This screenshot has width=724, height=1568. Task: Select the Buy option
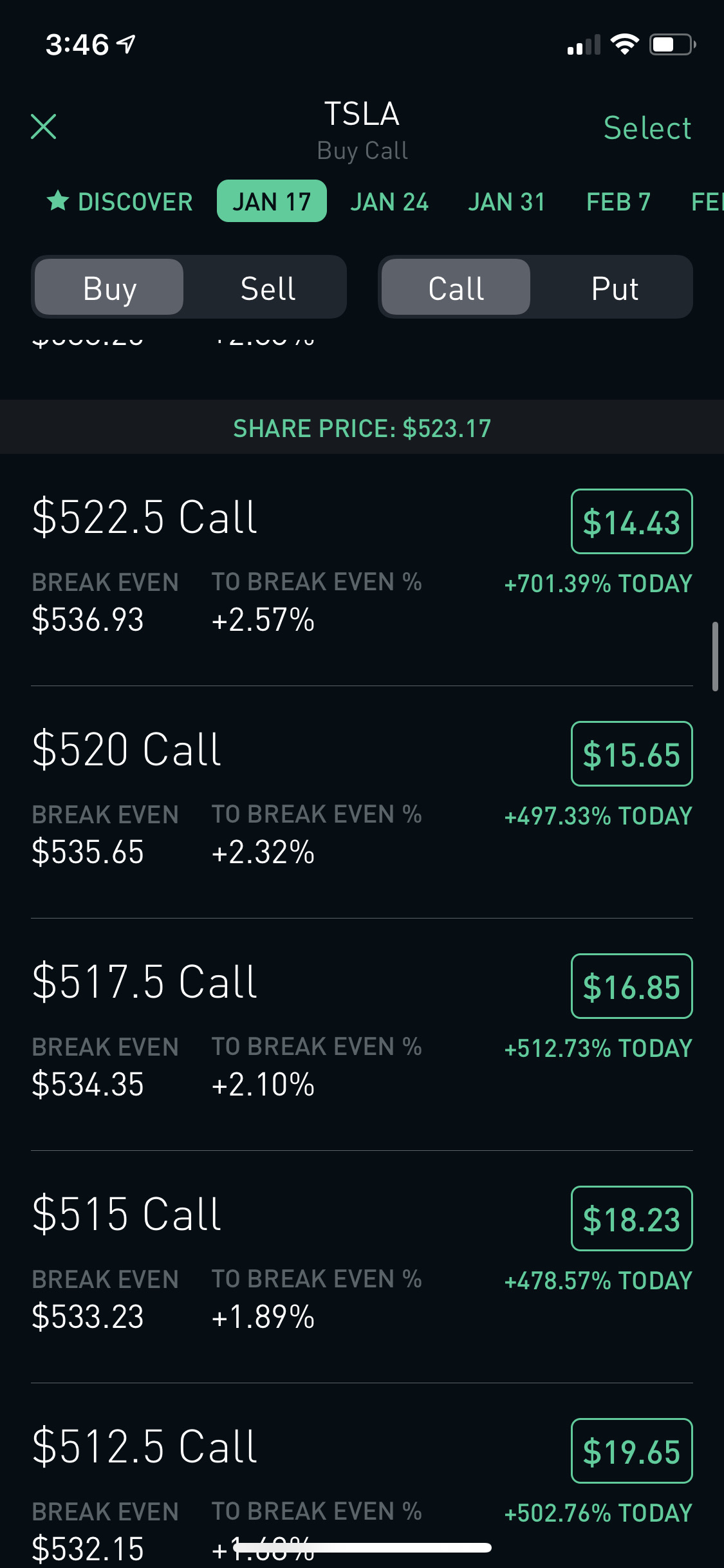pyautogui.click(x=109, y=288)
